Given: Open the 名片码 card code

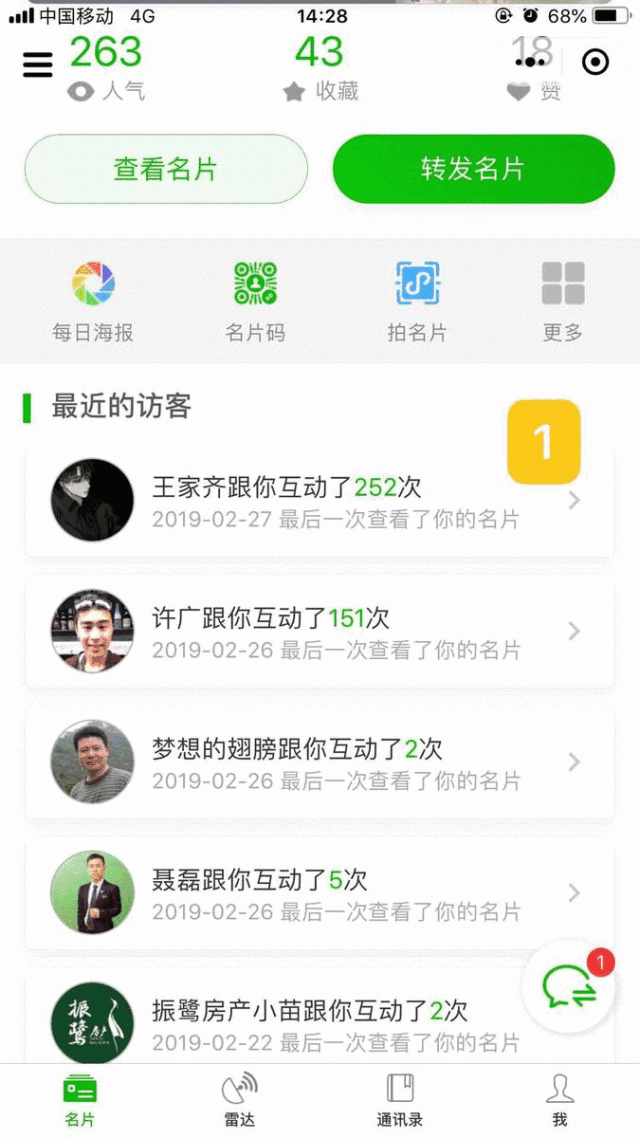Looking at the screenshot, I should pos(255,301).
